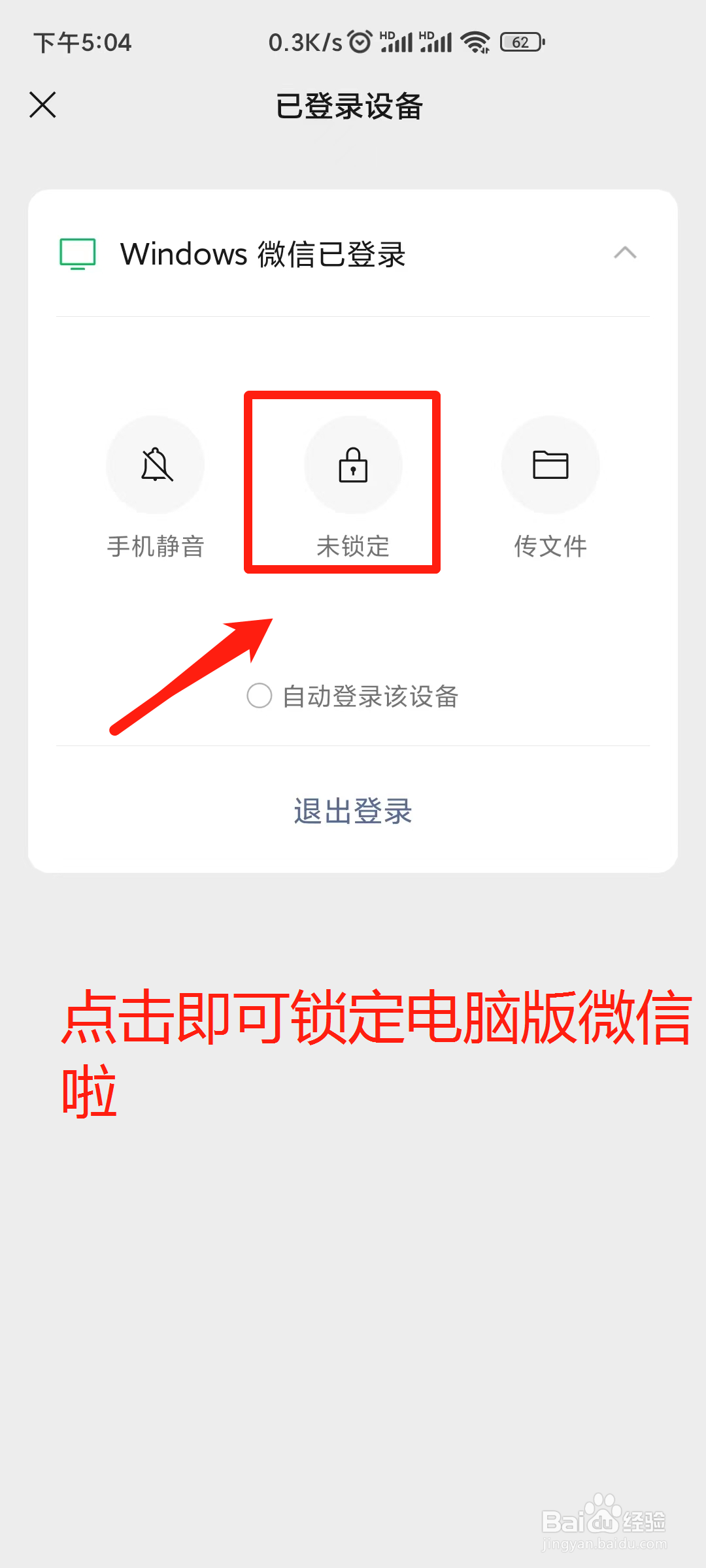Tap the battery level indicator showing 62
Viewport: 706px width, 1568px height.
[x=521, y=41]
